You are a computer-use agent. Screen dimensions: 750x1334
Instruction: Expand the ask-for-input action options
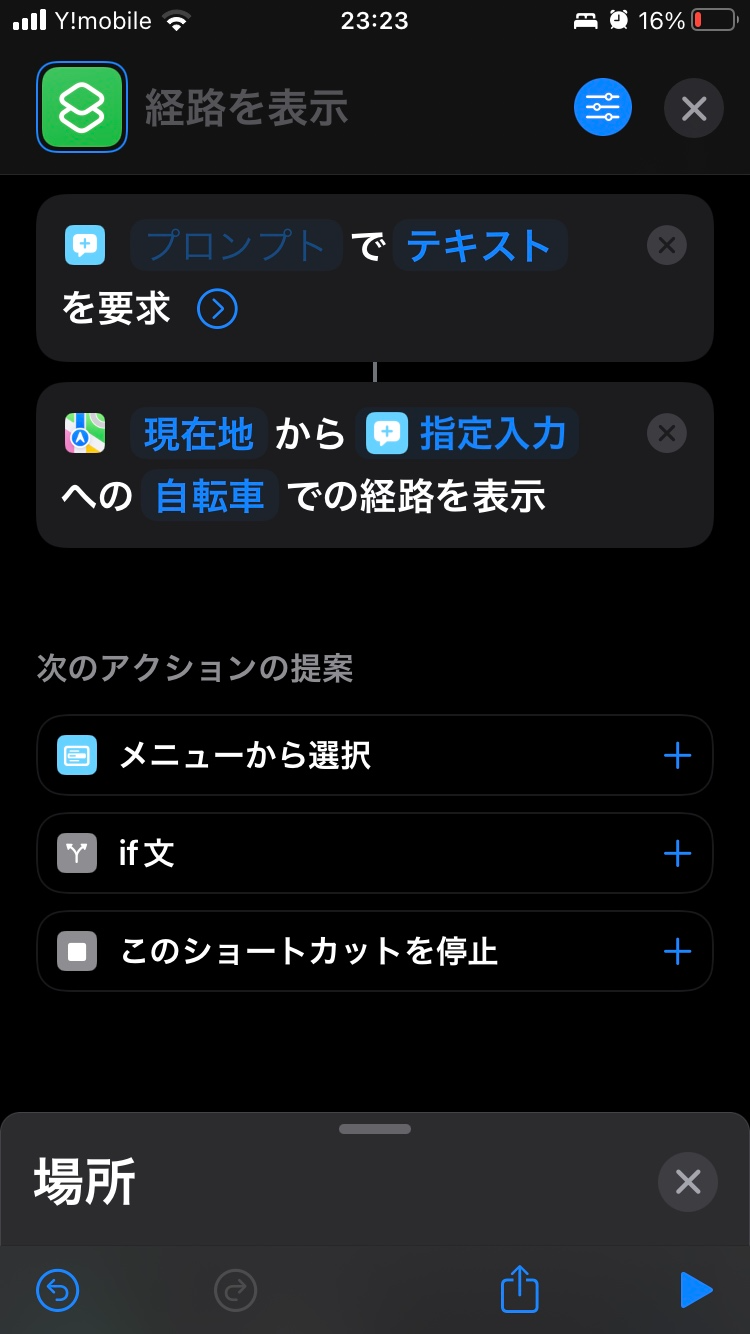click(217, 309)
